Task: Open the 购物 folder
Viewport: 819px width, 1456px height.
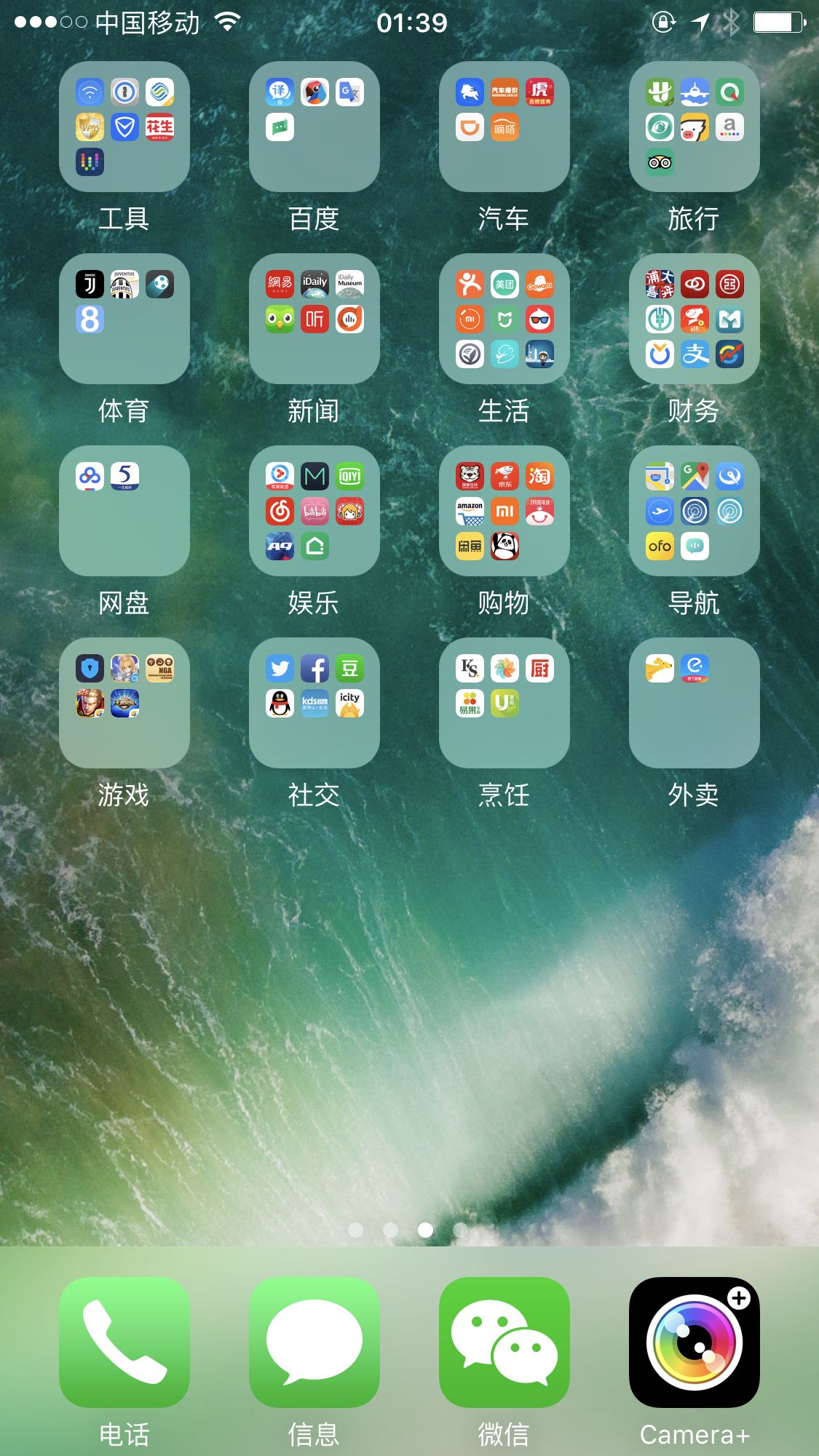Action: point(505,511)
